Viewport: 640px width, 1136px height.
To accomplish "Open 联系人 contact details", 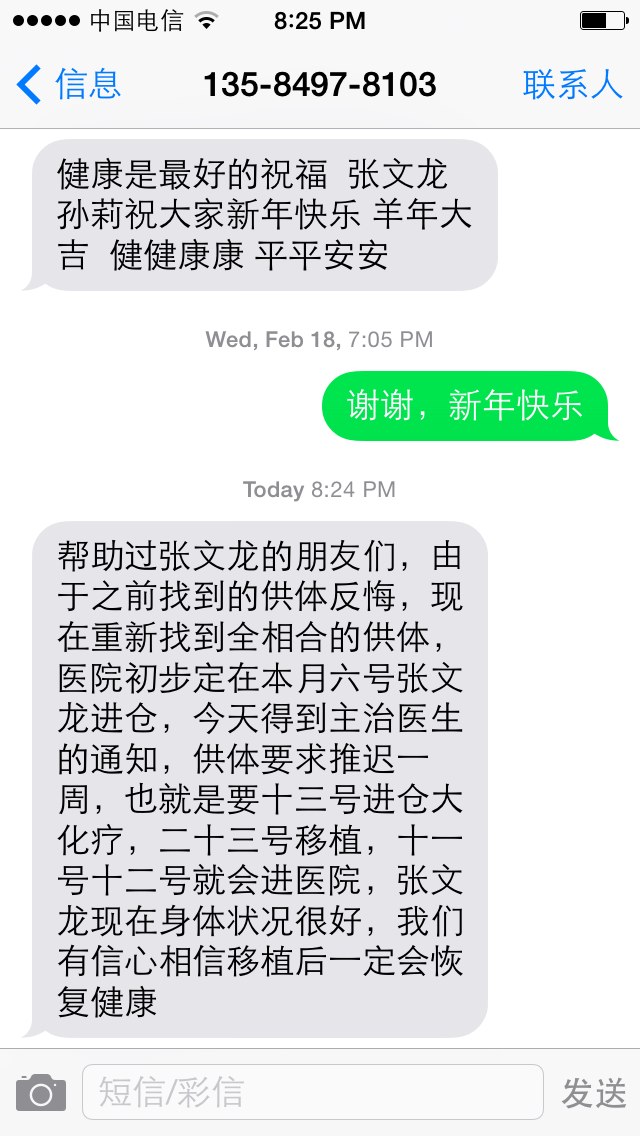I will [x=573, y=85].
